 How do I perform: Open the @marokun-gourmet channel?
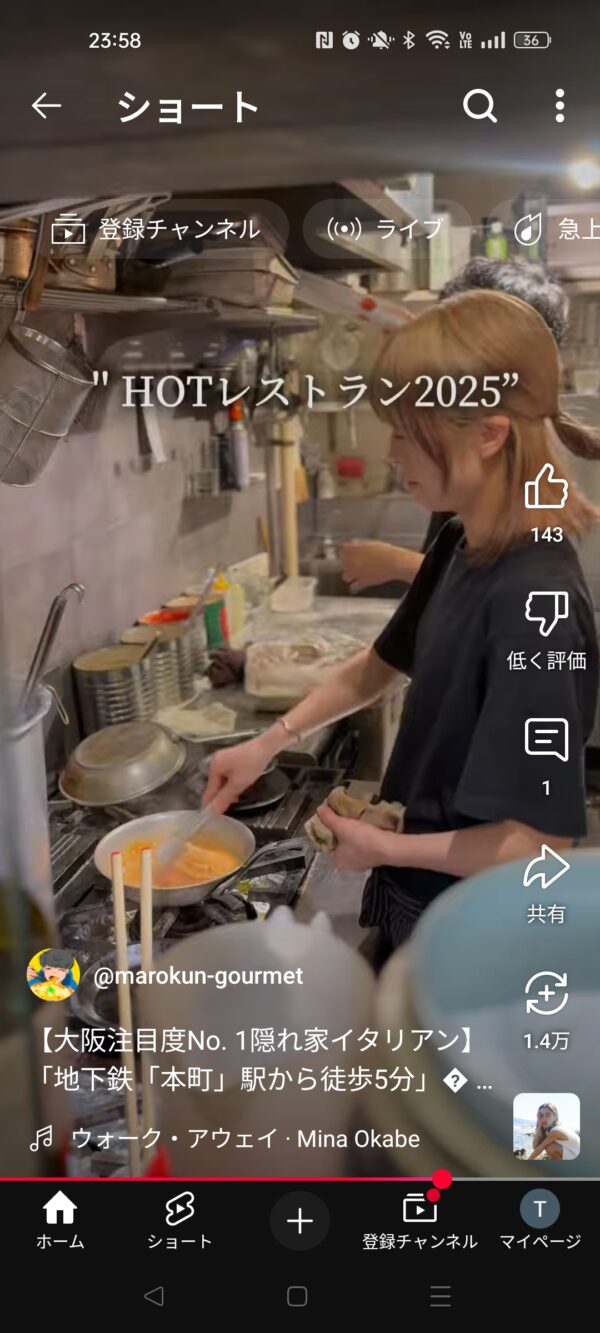(x=197, y=976)
